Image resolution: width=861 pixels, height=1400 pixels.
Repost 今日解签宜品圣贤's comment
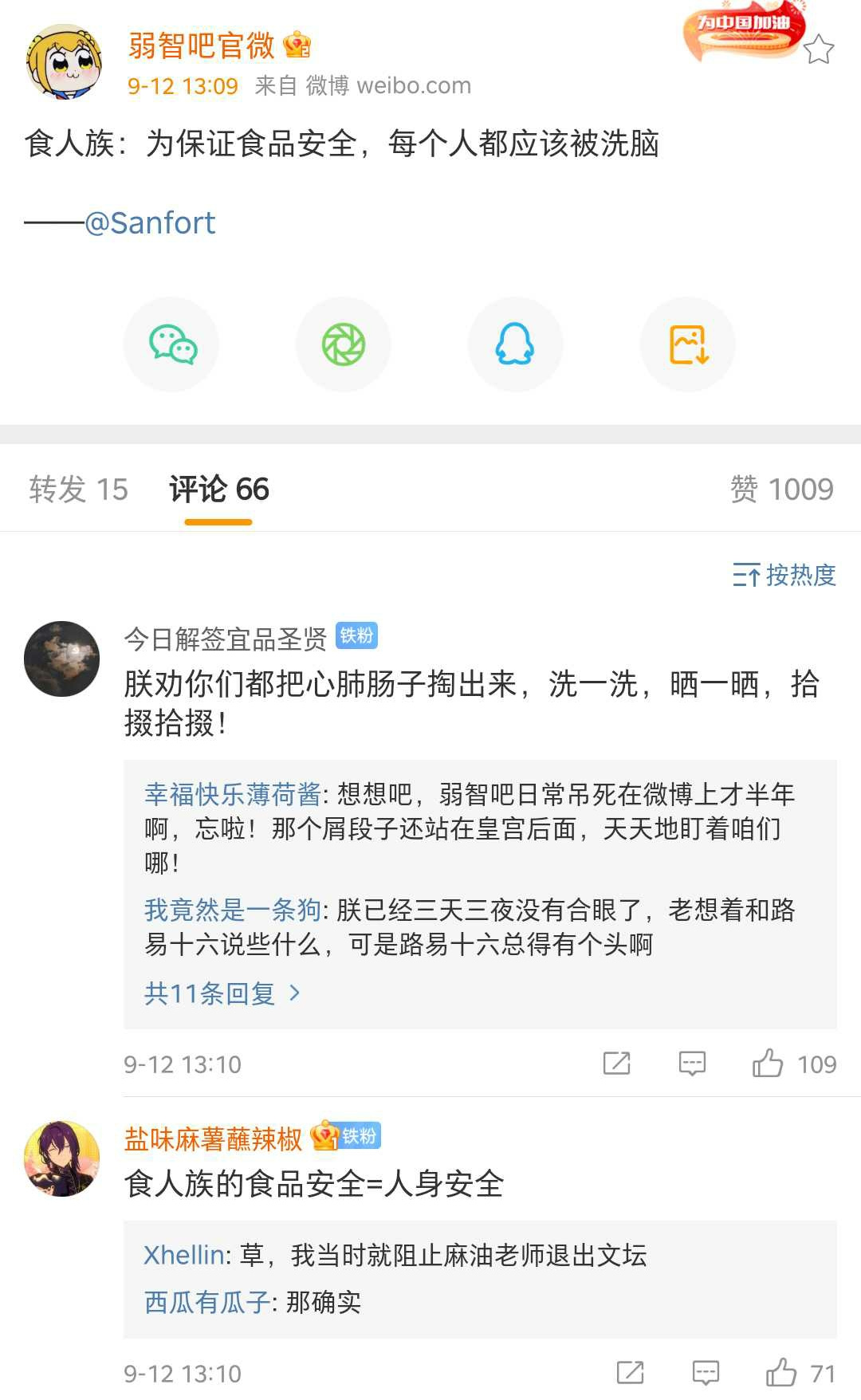(616, 1064)
